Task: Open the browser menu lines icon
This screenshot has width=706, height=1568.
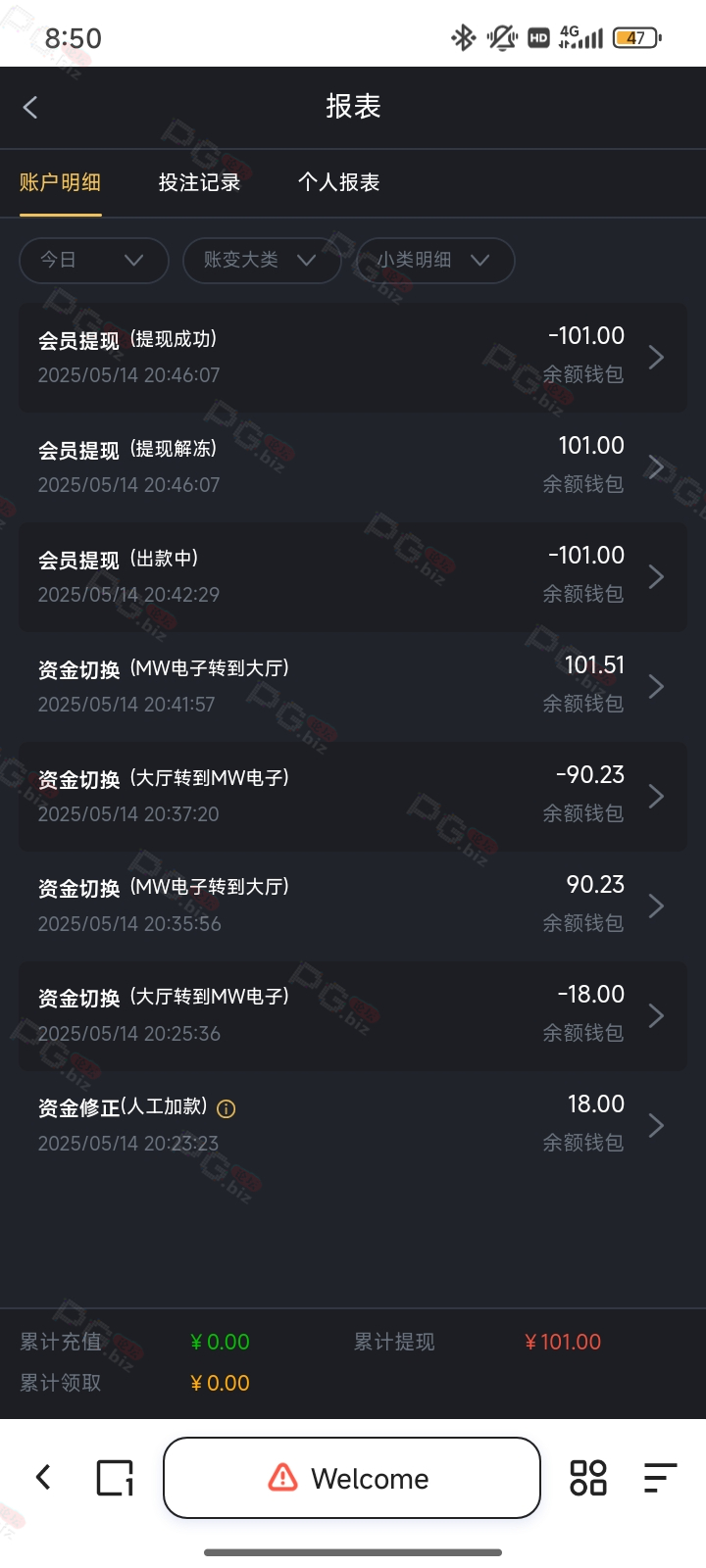Action: coord(660,1478)
